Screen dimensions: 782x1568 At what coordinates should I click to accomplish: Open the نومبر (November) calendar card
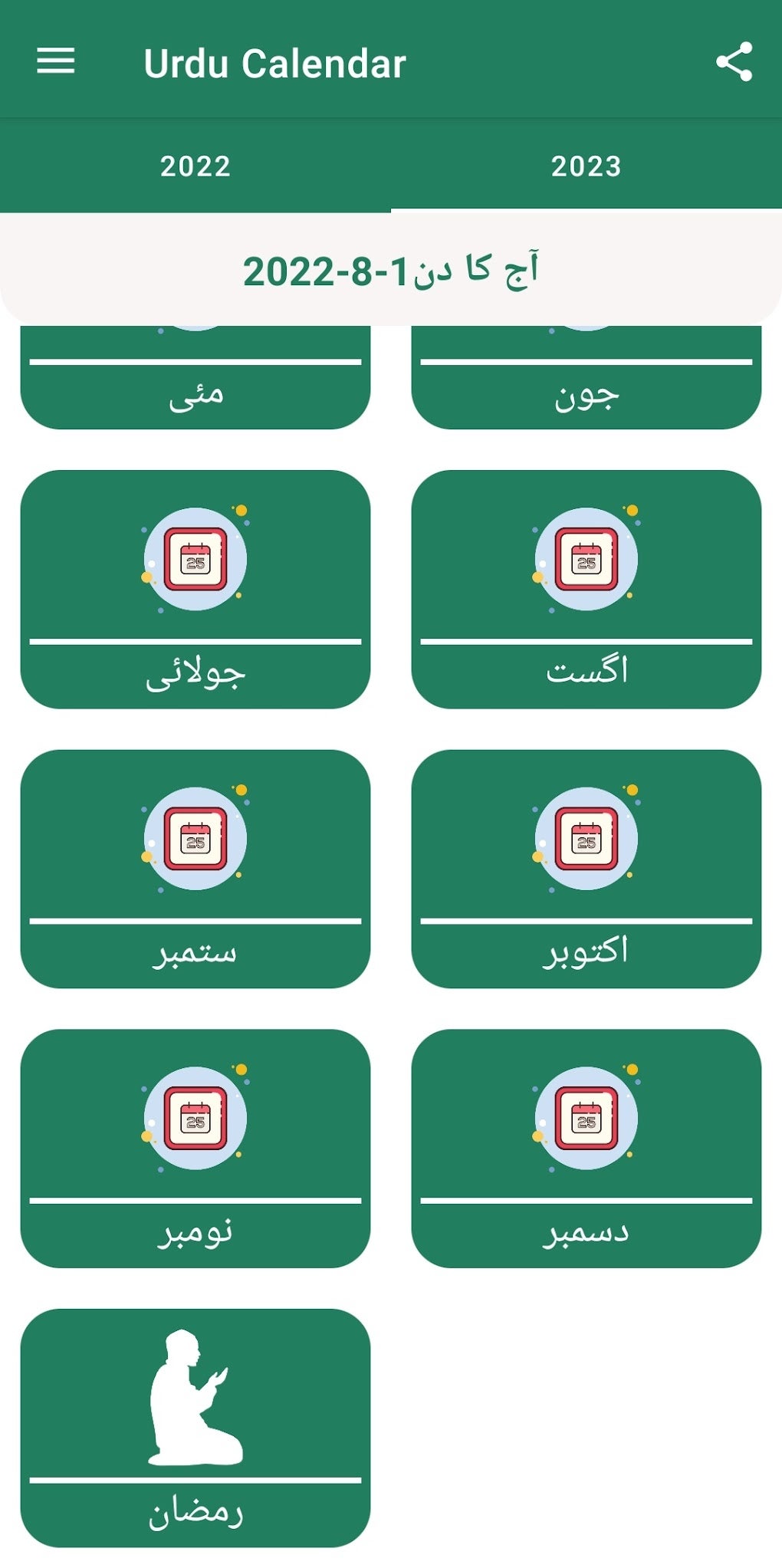click(195, 1148)
